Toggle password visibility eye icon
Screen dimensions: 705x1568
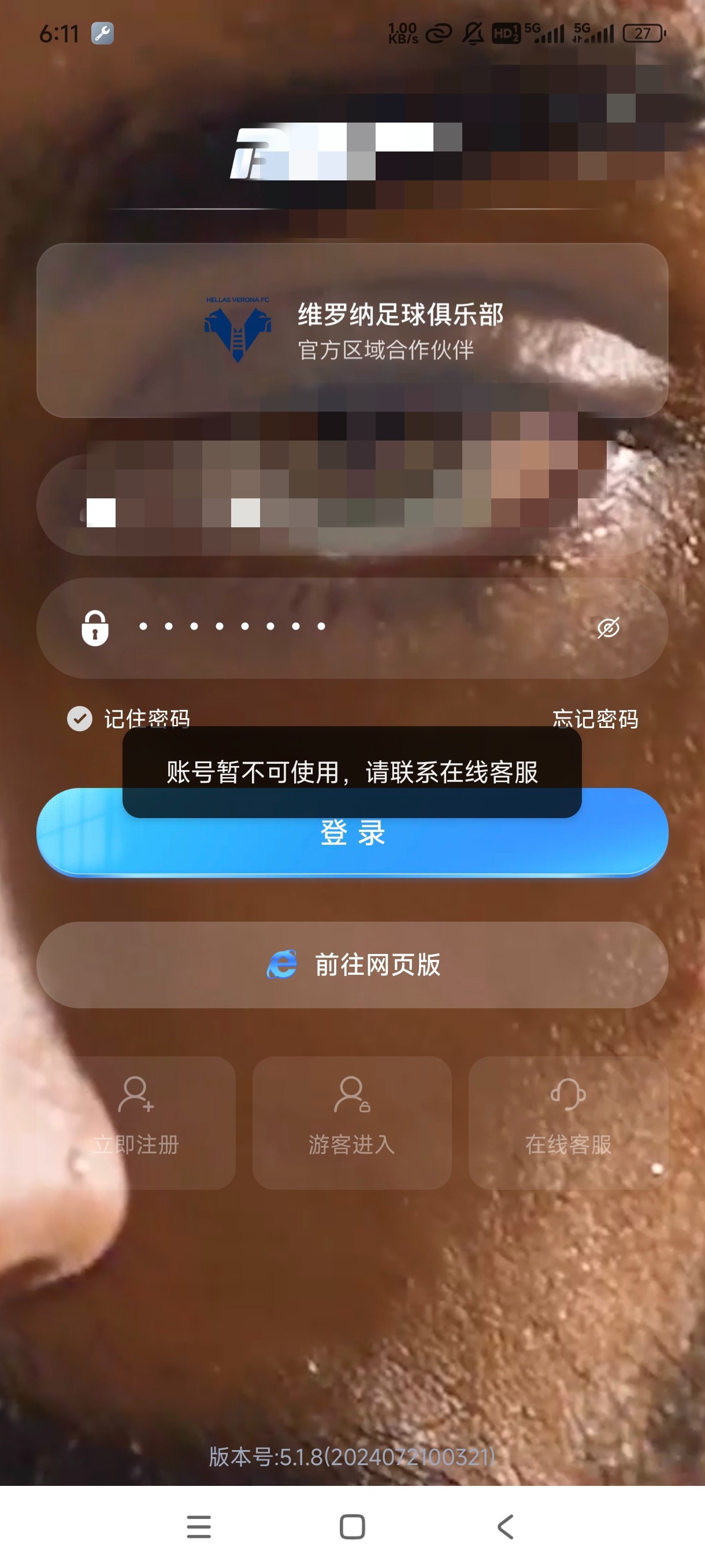click(x=608, y=627)
